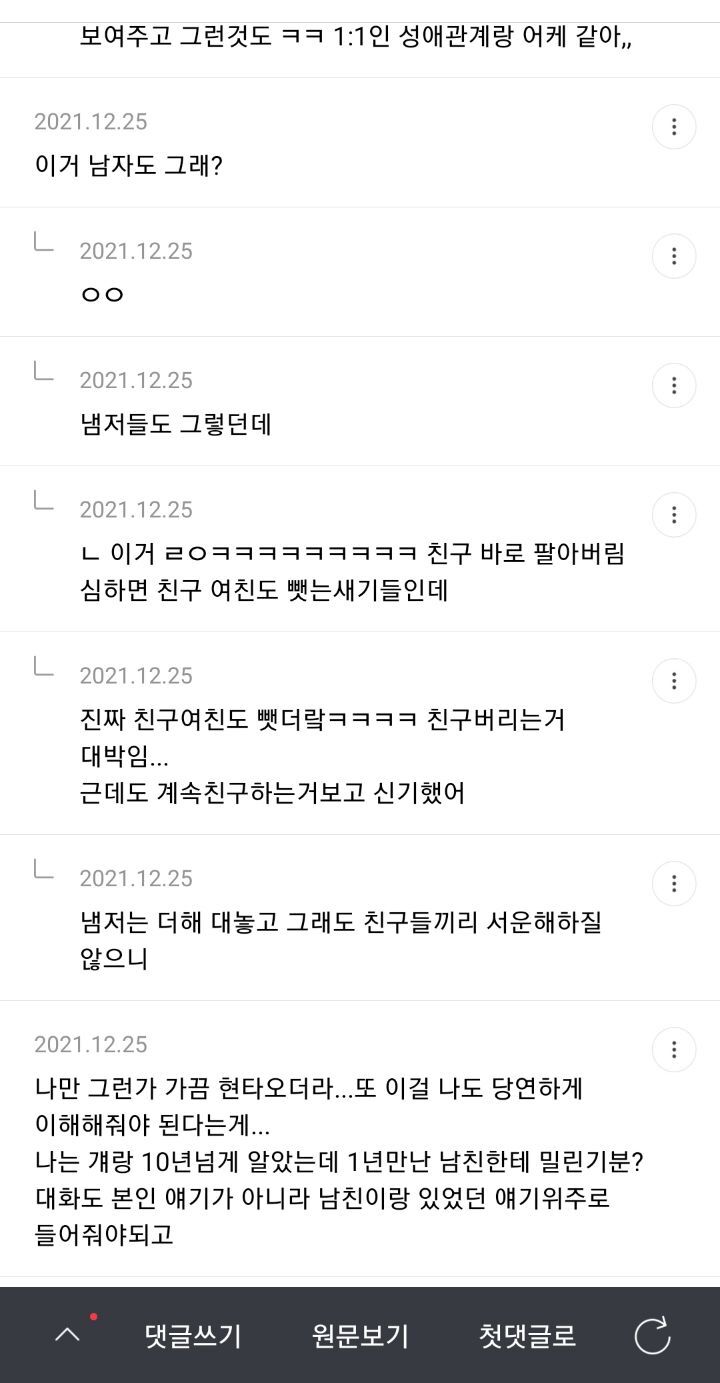This screenshot has width=720, height=1383.
Task: Jump to first comment via 첫댓글로
Action: tap(527, 1335)
